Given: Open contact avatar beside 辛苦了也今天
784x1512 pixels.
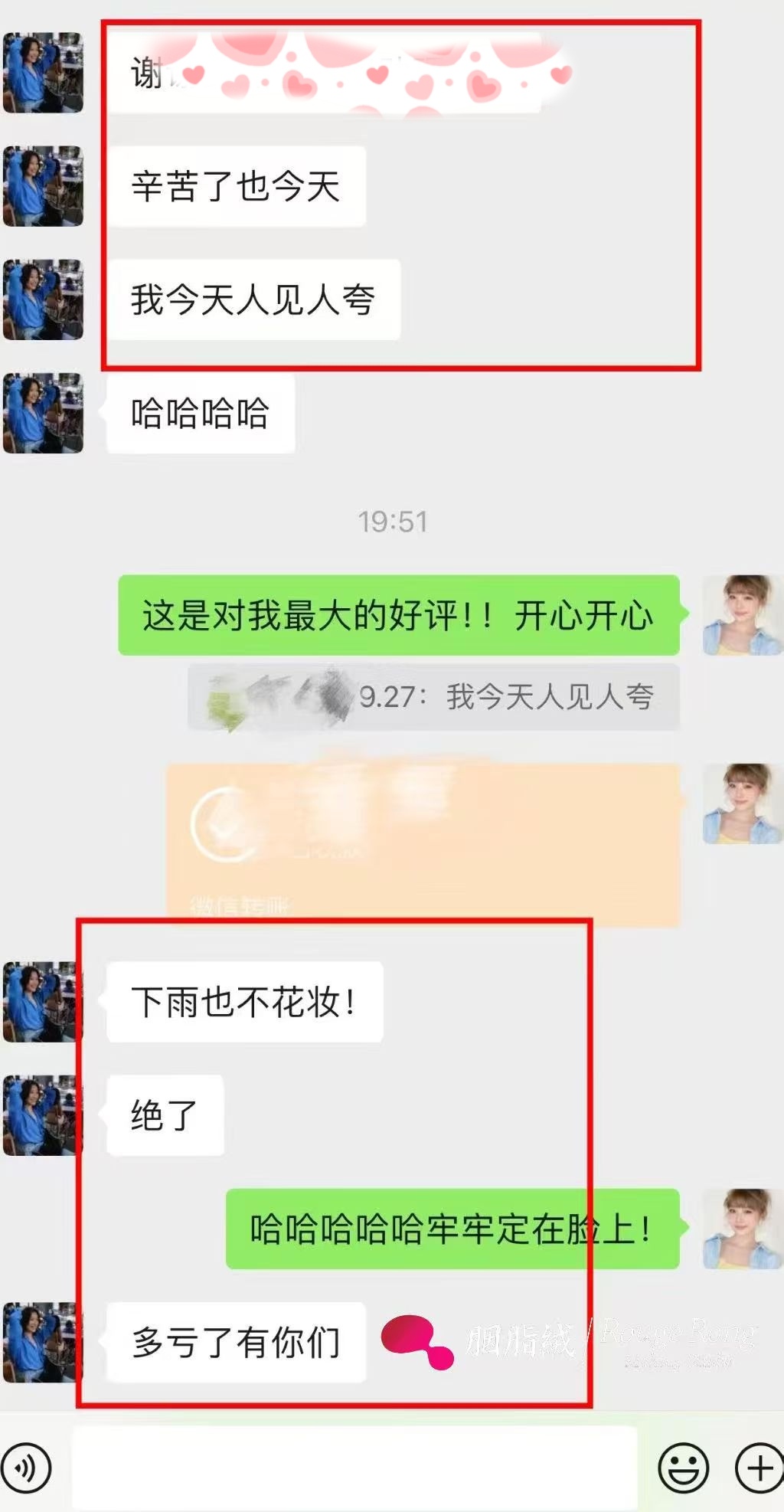Looking at the screenshot, I should click(x=43, y=186).
